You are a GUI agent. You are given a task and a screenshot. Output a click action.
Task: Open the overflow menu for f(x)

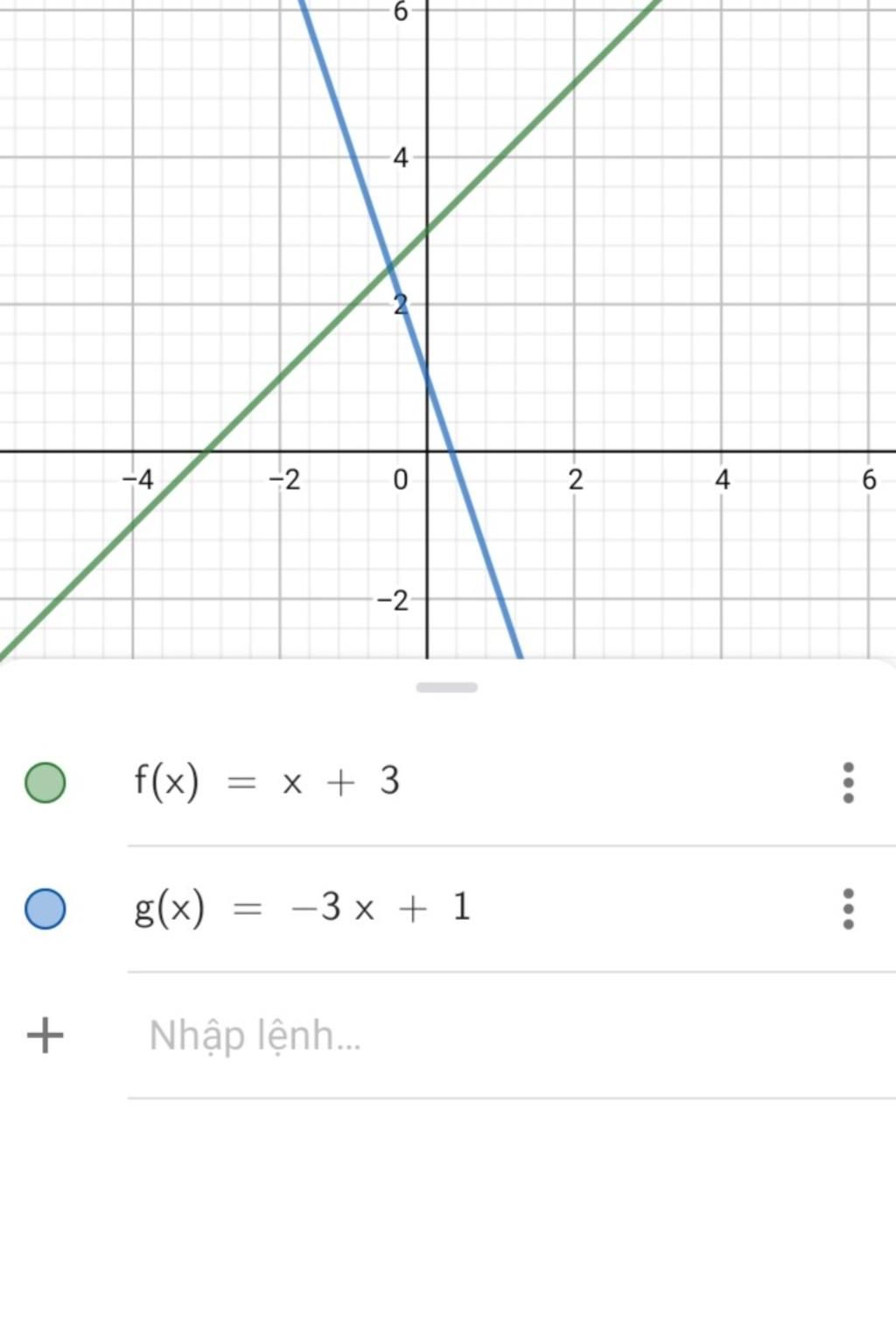click(847, 782)
